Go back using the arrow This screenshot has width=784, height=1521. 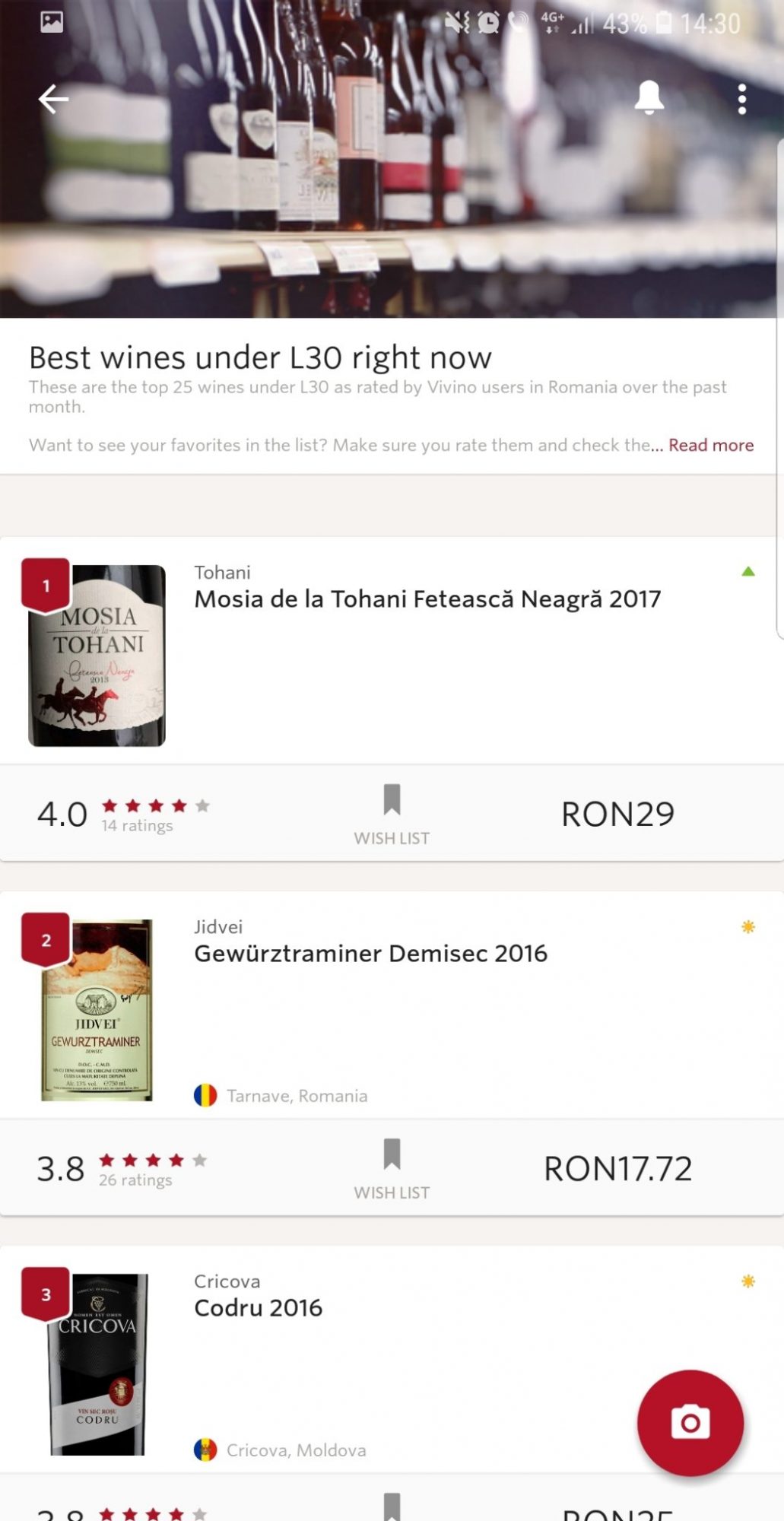pos(53,99)
